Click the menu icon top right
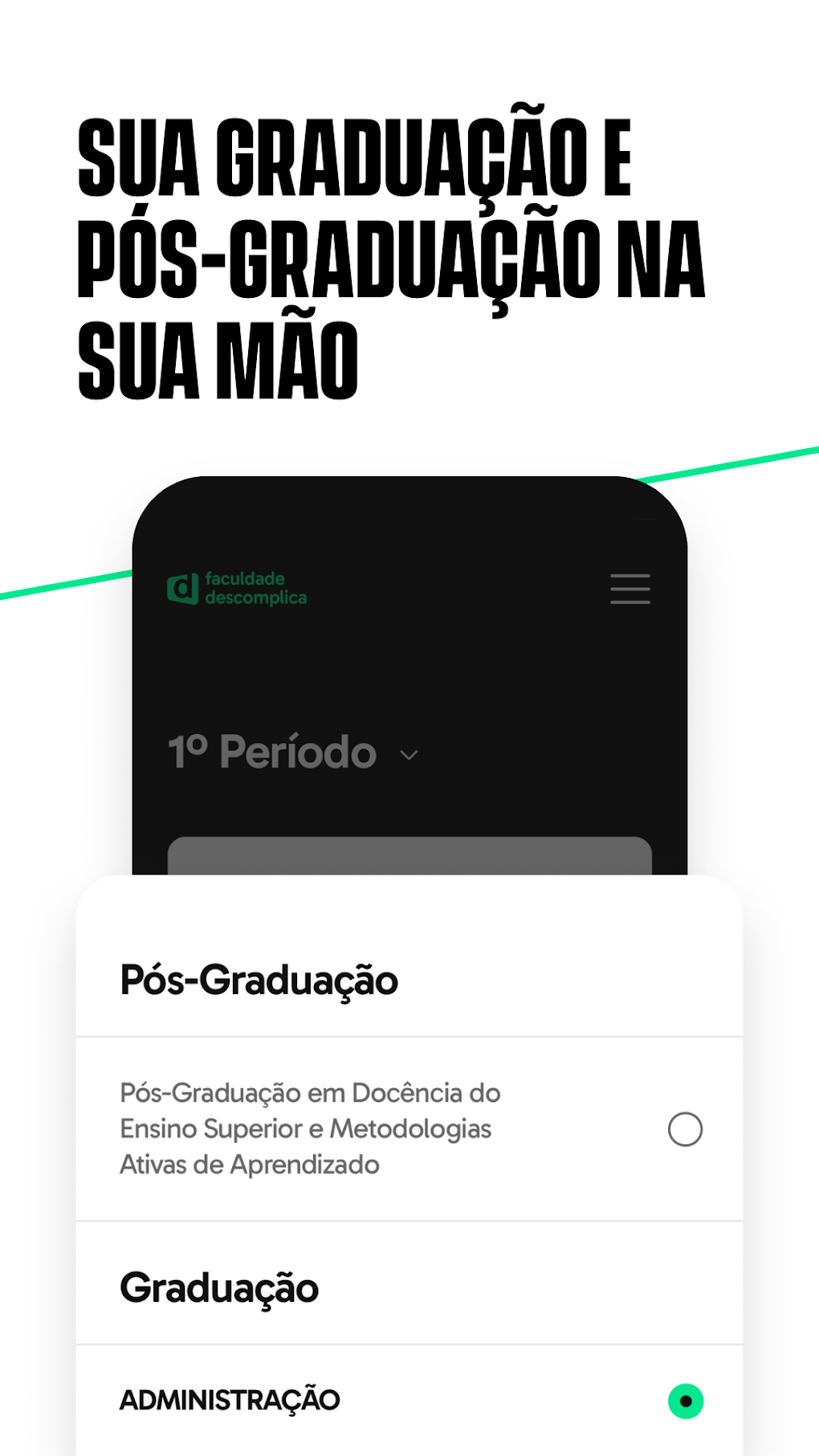Image resolution: width=819 pixels, height=1456 pixels. [x=630, y=589]
